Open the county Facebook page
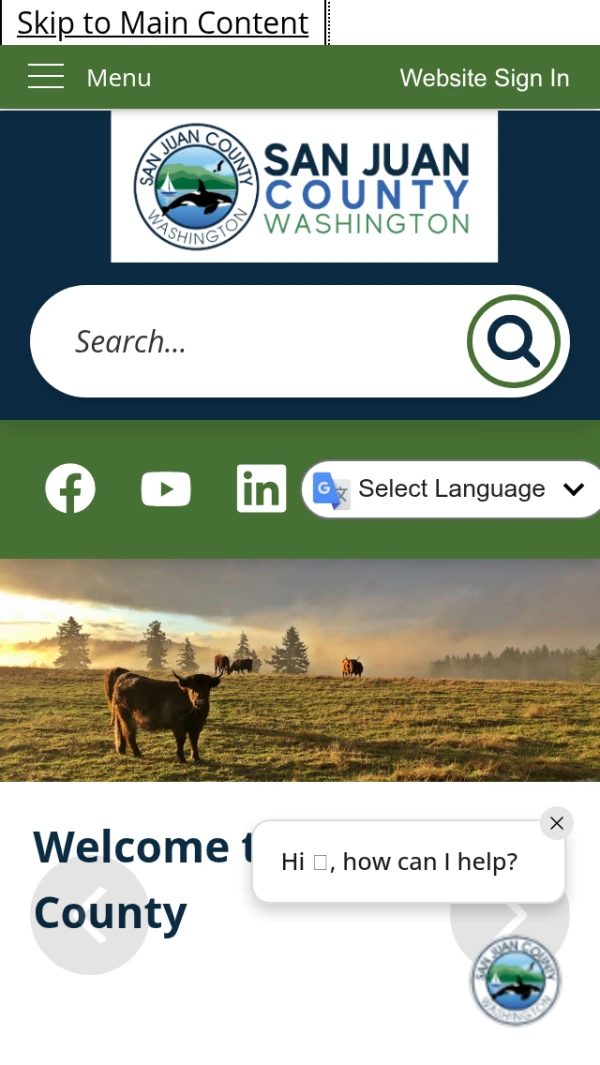The image size is (600, 1065). (70, 489)
